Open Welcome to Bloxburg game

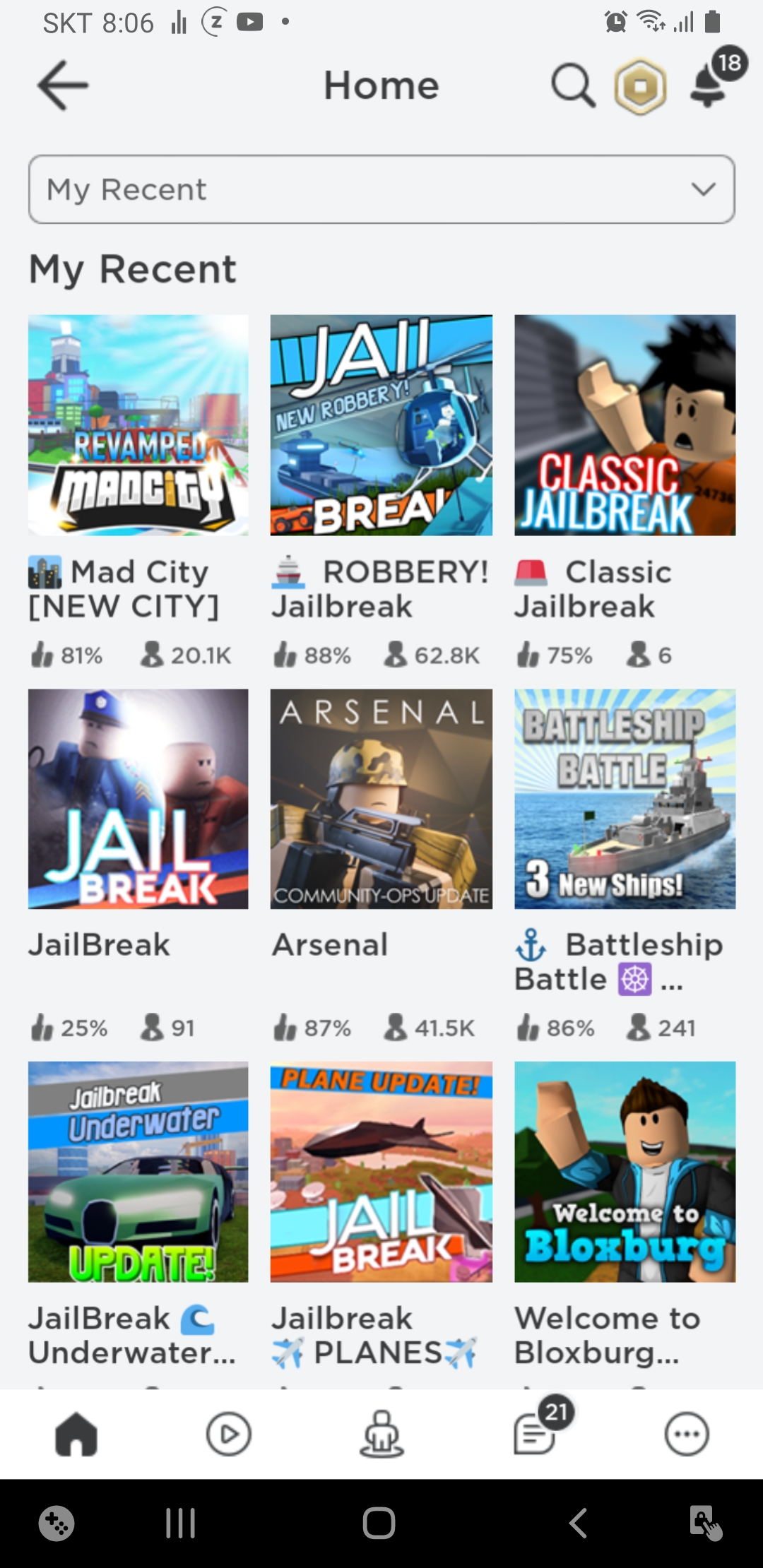click(625, 1172)
